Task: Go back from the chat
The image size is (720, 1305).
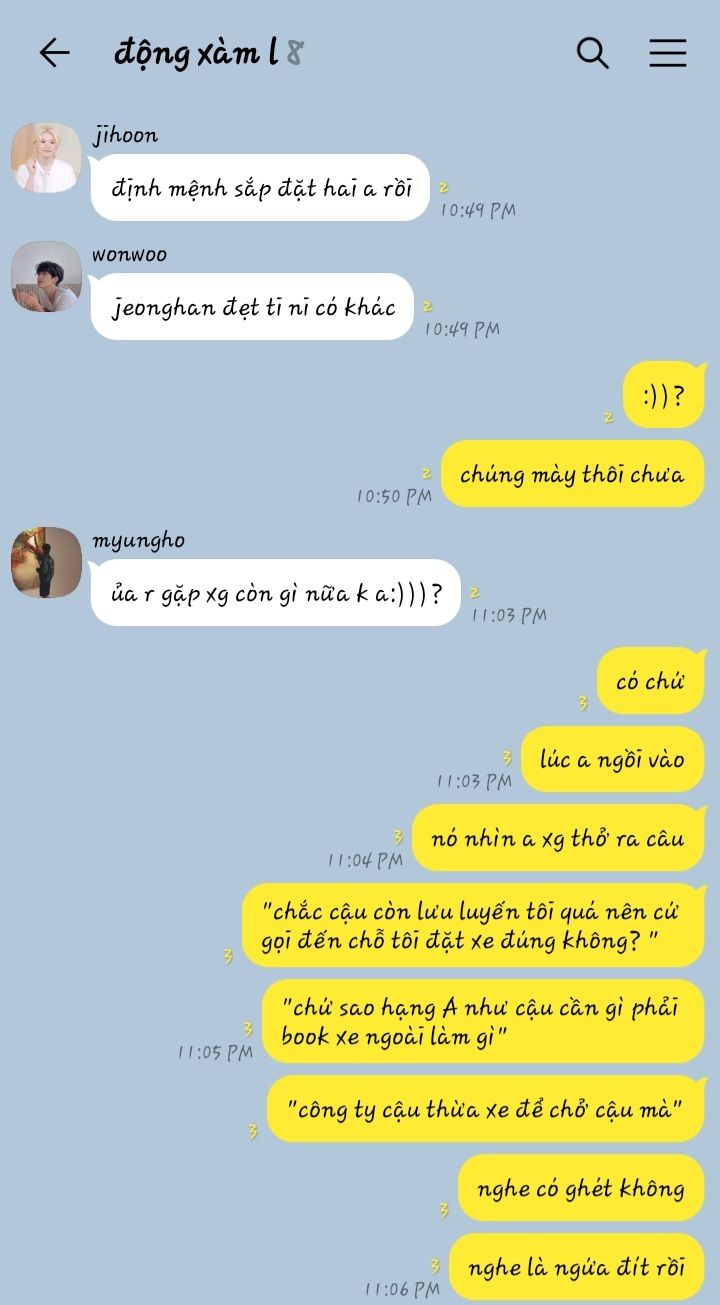Action: tap(54, 53)
